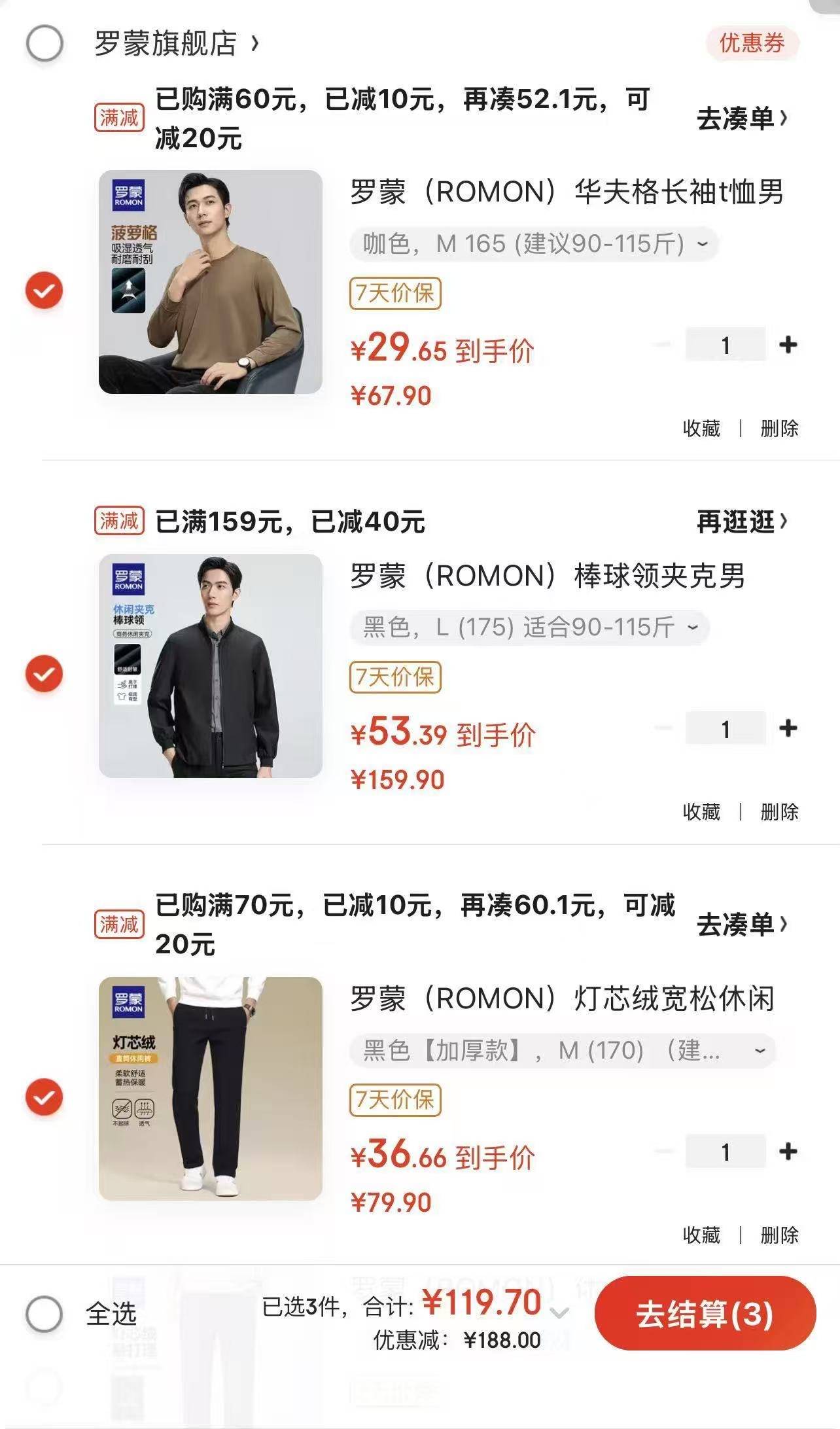The image size is (840, 1429).
Task: Increase quantity of 华夫格长袖t恤
Action: [788, 345]
